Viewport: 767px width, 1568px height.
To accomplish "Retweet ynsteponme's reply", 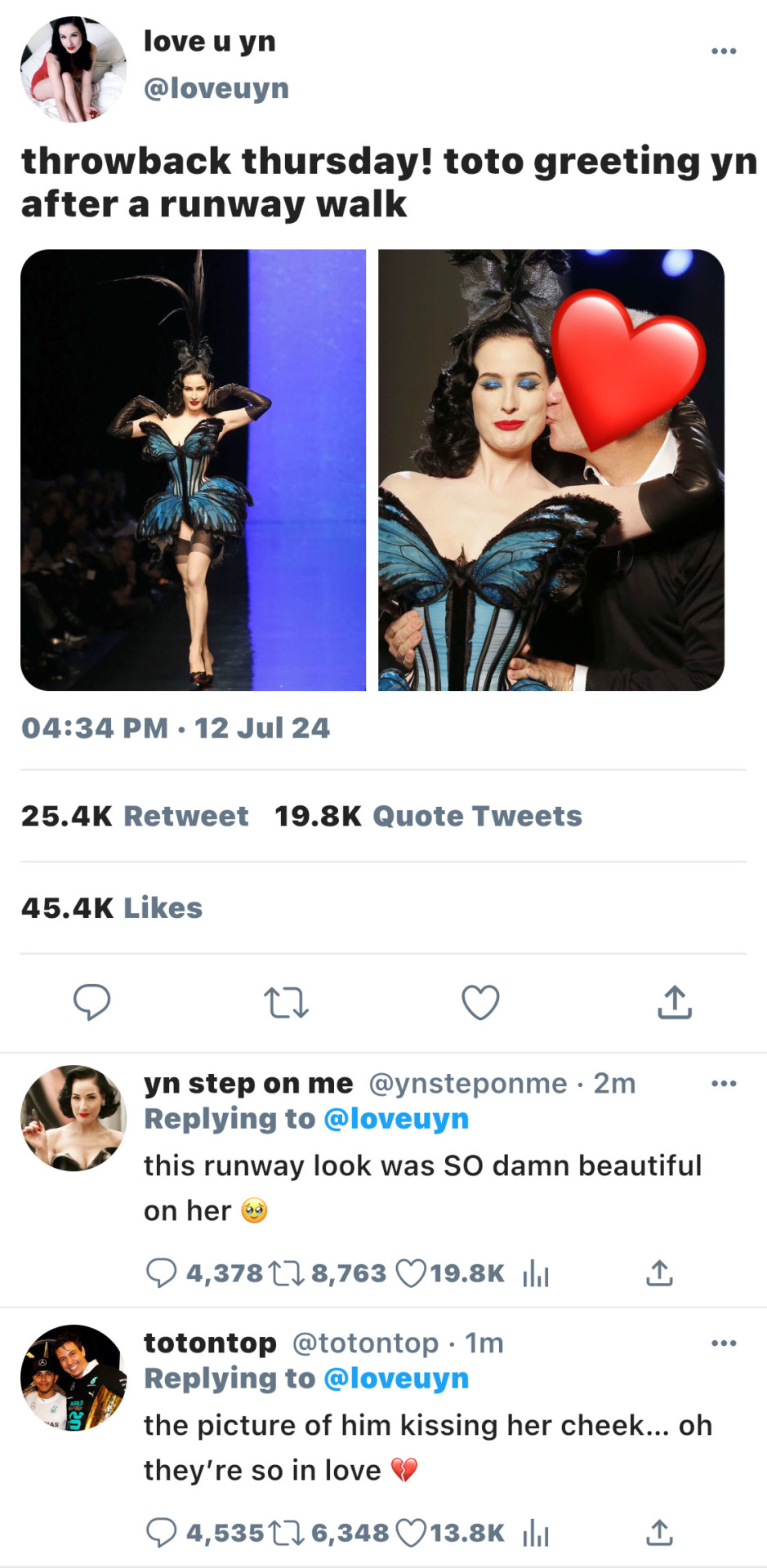I will (x=287, y=1273).
